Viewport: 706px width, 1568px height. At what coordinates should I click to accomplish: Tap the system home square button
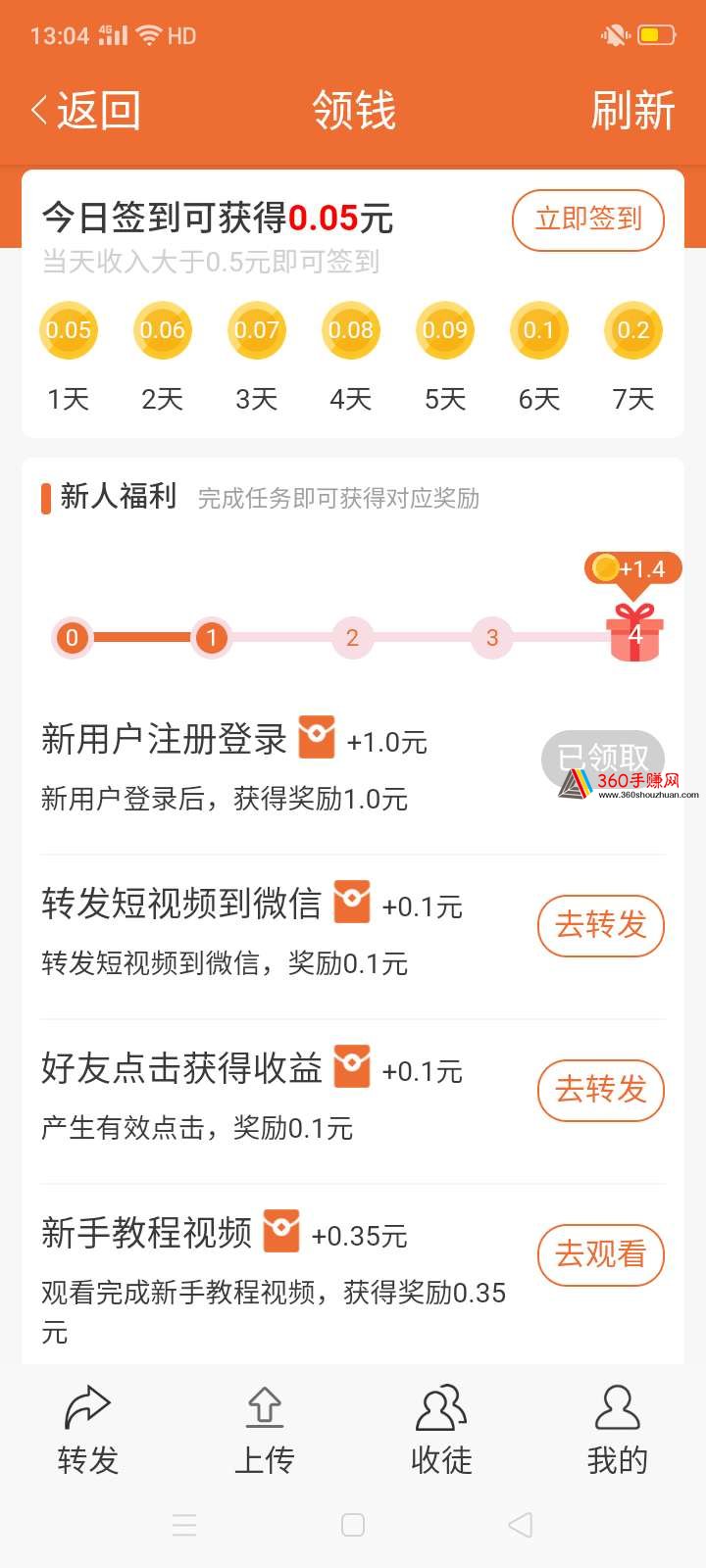(x=353, y=1525)
